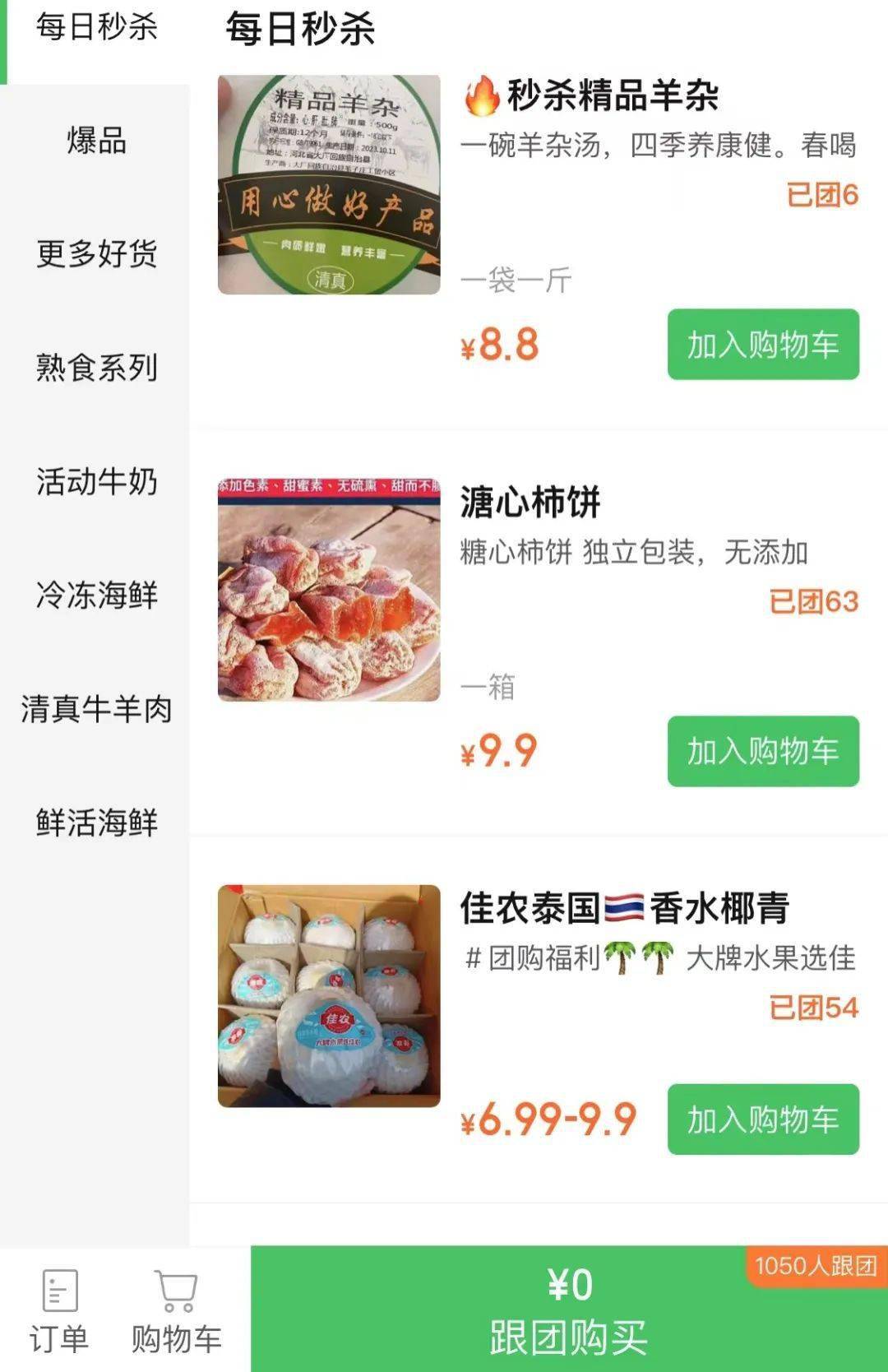Select the 冷冻海鲜 category
Image resolution: width=888 pixels, height=1372 pixels.
96,596
